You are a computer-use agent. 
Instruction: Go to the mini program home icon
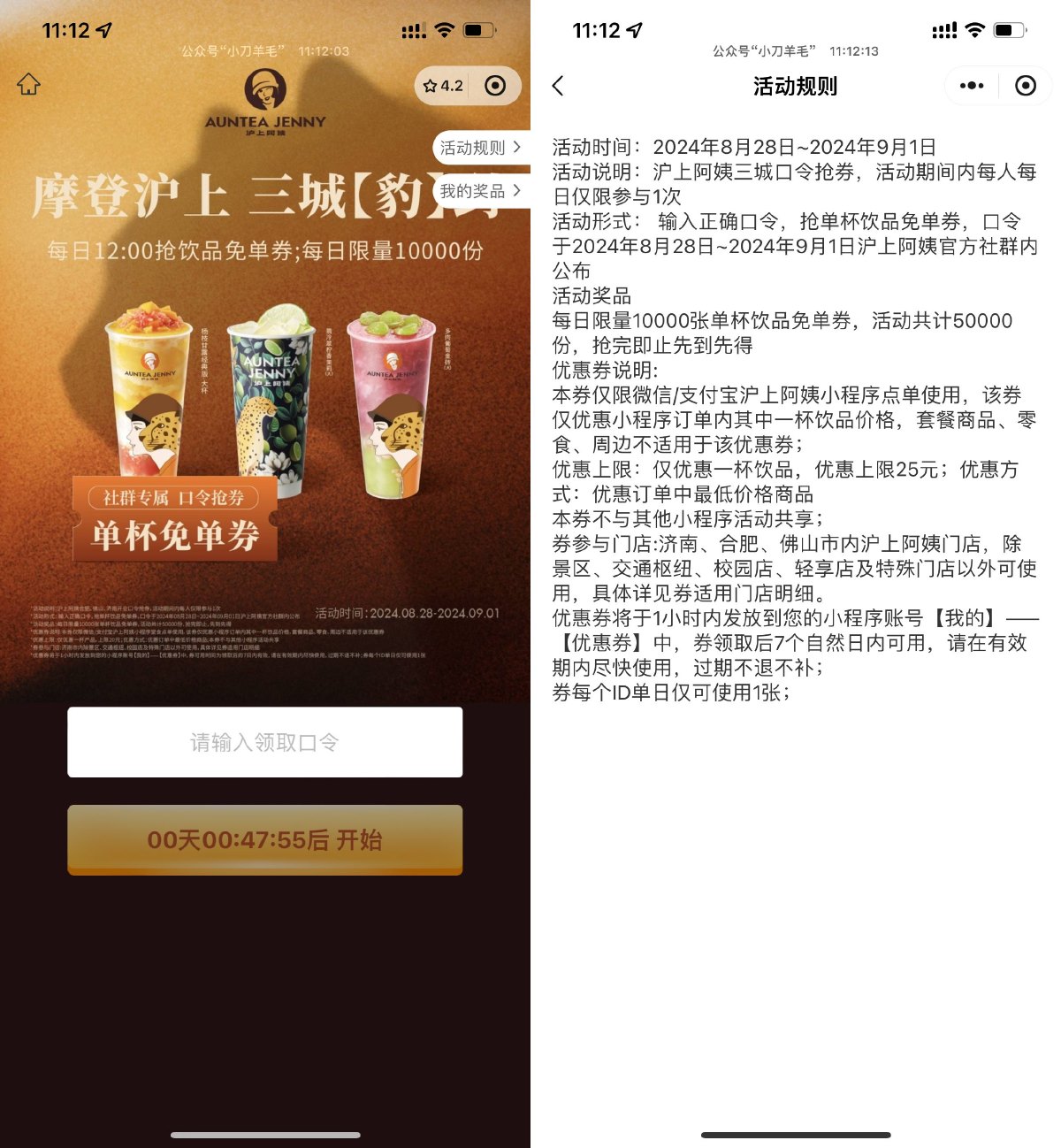pos(29,84)
